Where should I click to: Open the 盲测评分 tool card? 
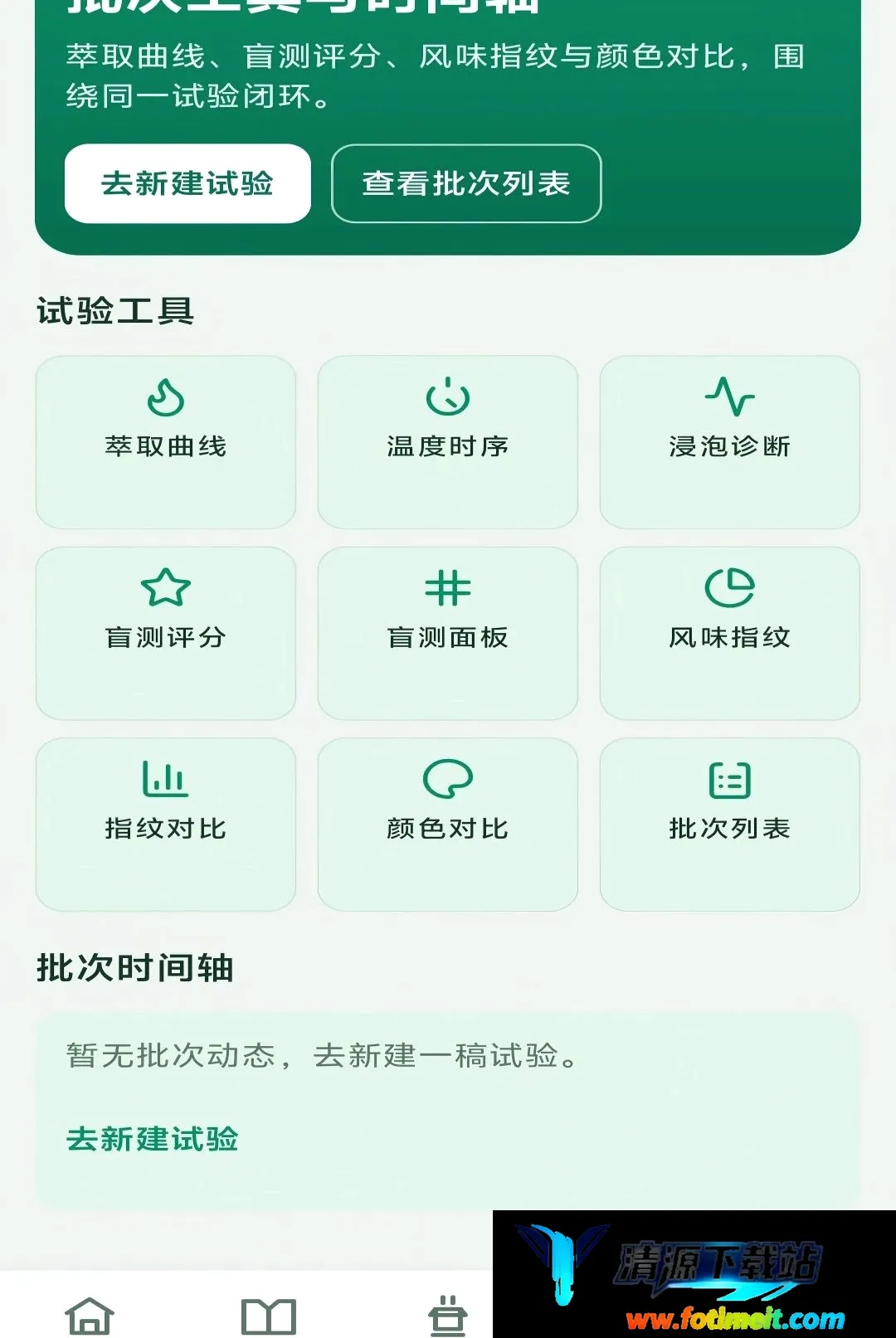[x=166, y=634]
